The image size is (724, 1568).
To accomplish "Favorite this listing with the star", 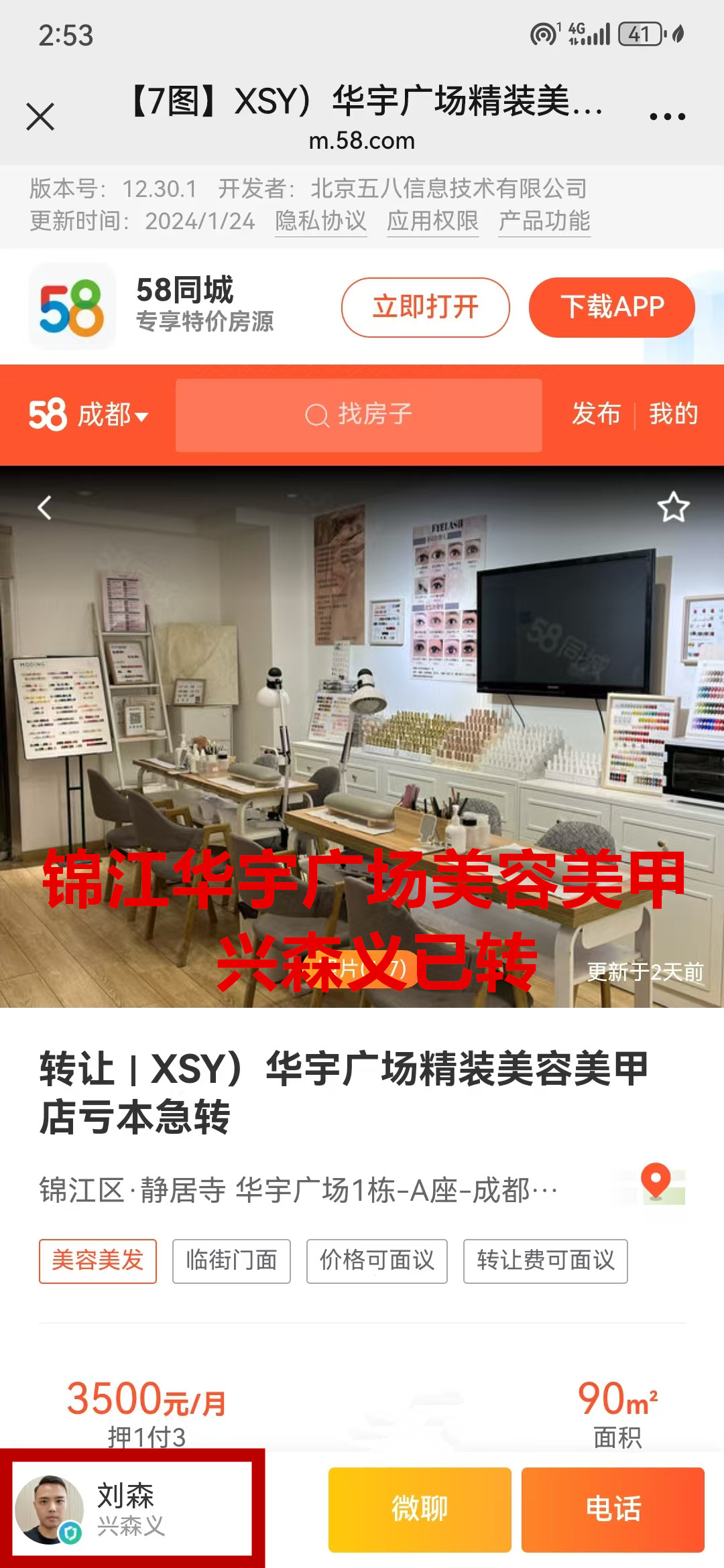I will pyautogui.click(x=673, y=507).
